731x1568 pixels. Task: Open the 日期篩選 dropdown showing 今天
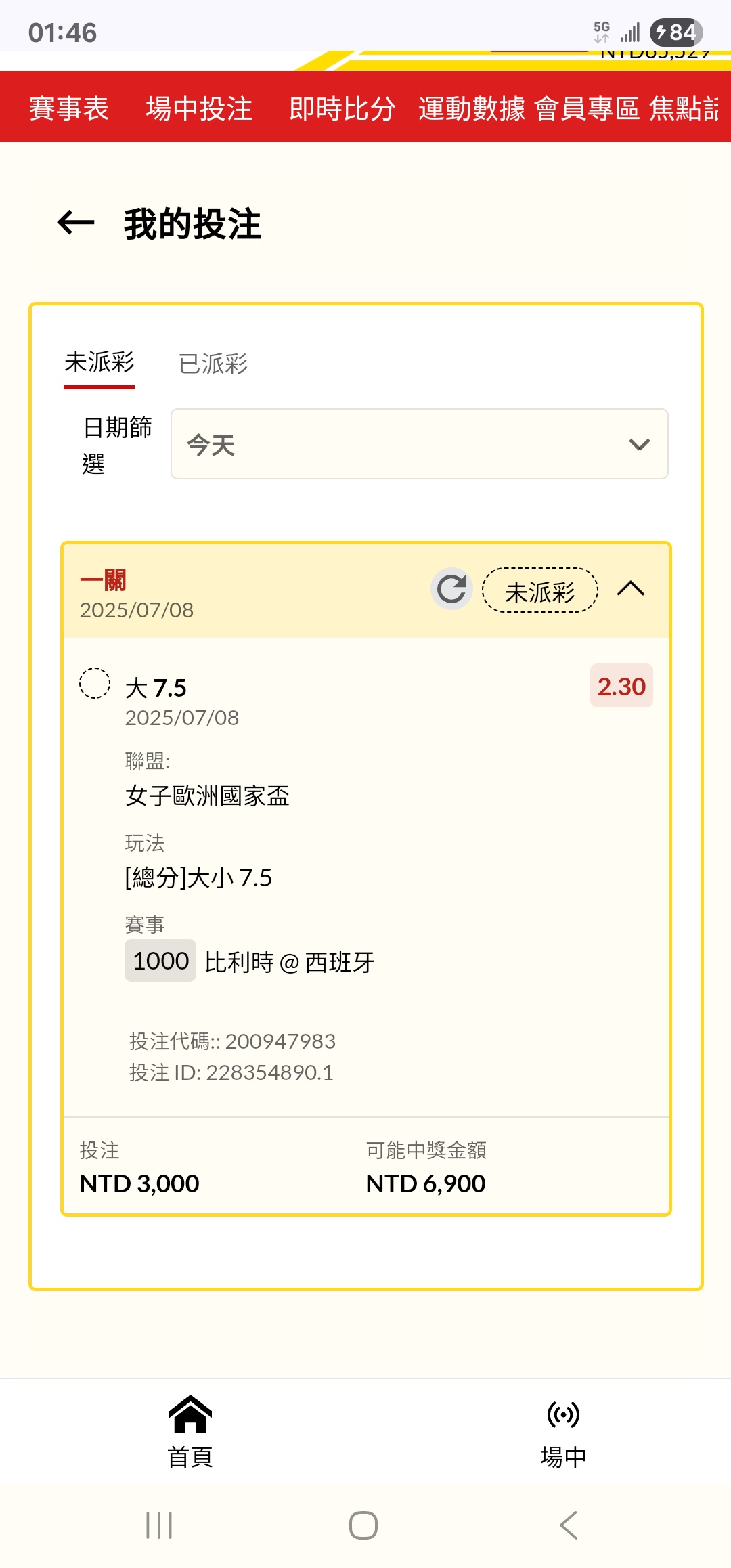(x=420, y=444)
